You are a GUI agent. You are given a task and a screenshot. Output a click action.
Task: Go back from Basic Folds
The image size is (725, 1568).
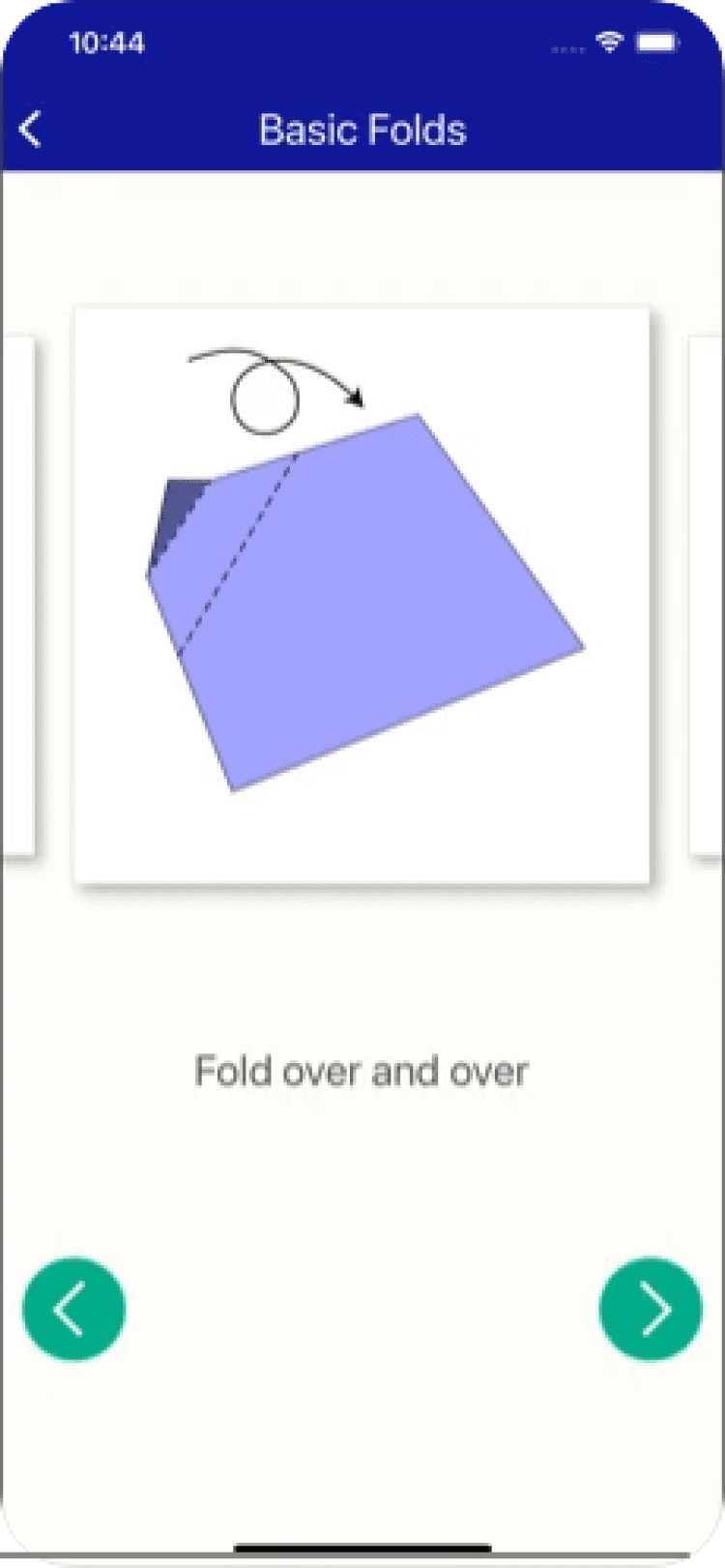(x=31, y=129)
